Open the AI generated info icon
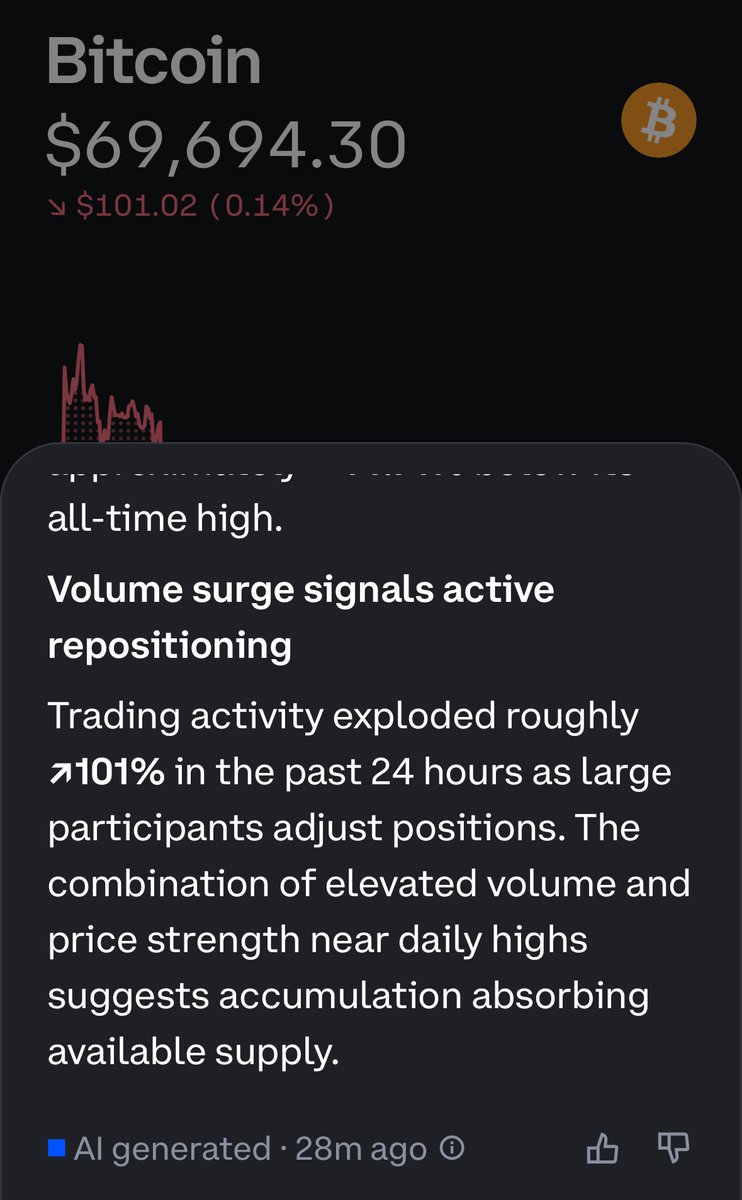 [452, 1149]
